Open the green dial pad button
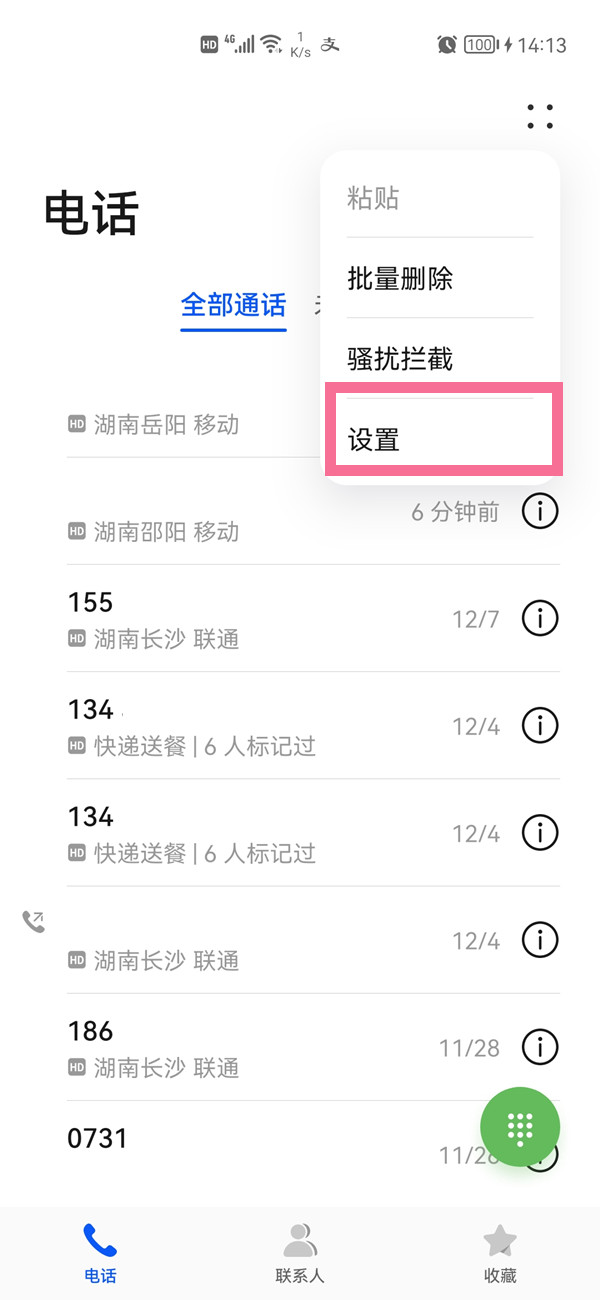600x1300 pixels. click(520, 1127)
